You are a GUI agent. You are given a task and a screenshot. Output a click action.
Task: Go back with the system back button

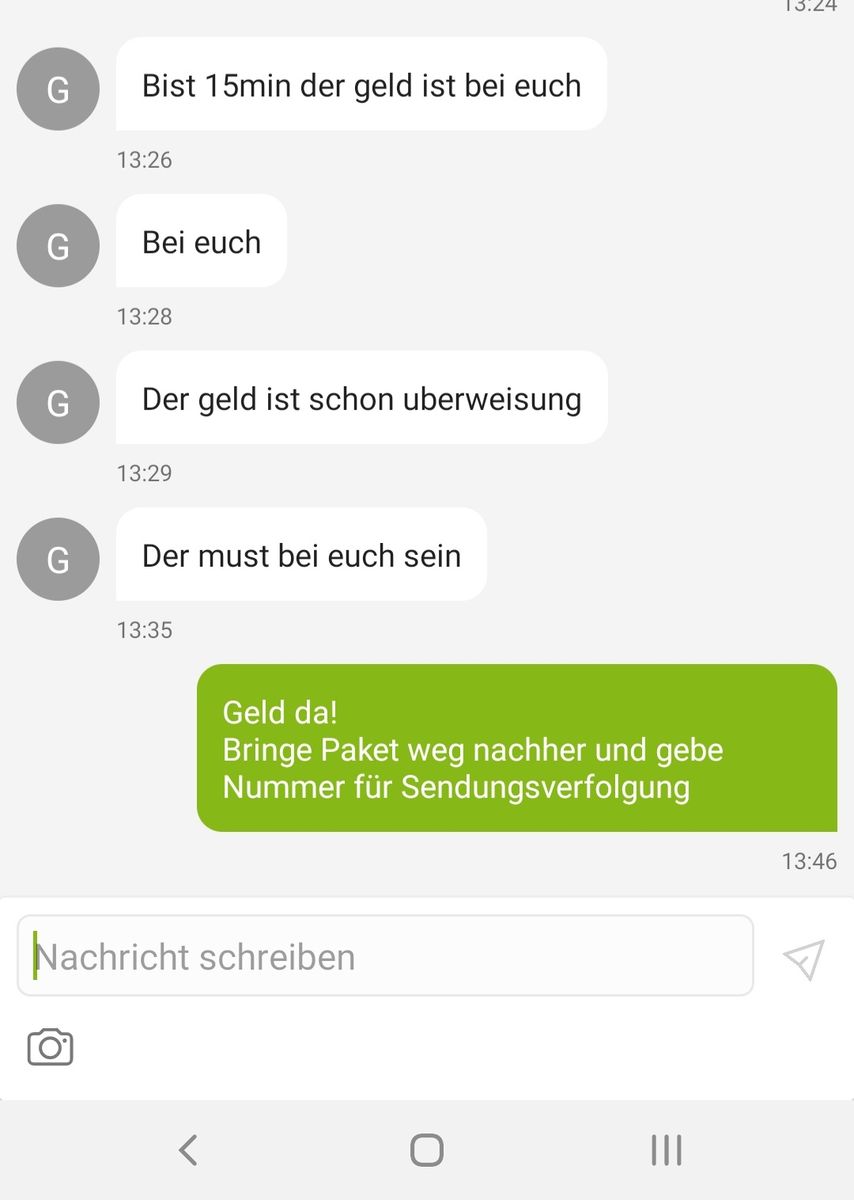click(x=188, y=1150)
